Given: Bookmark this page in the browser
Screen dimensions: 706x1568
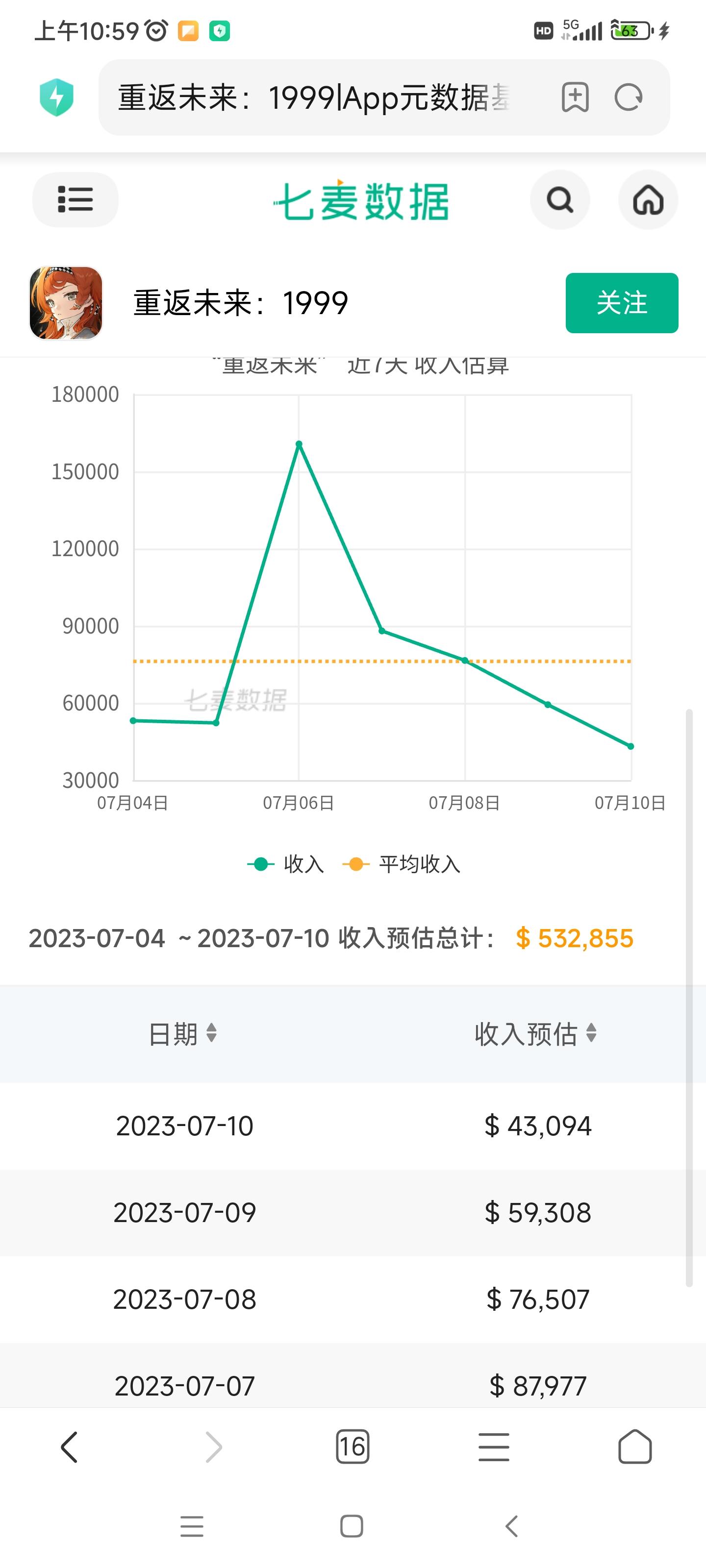Looking at the screenshot, I should coord(575,98).
